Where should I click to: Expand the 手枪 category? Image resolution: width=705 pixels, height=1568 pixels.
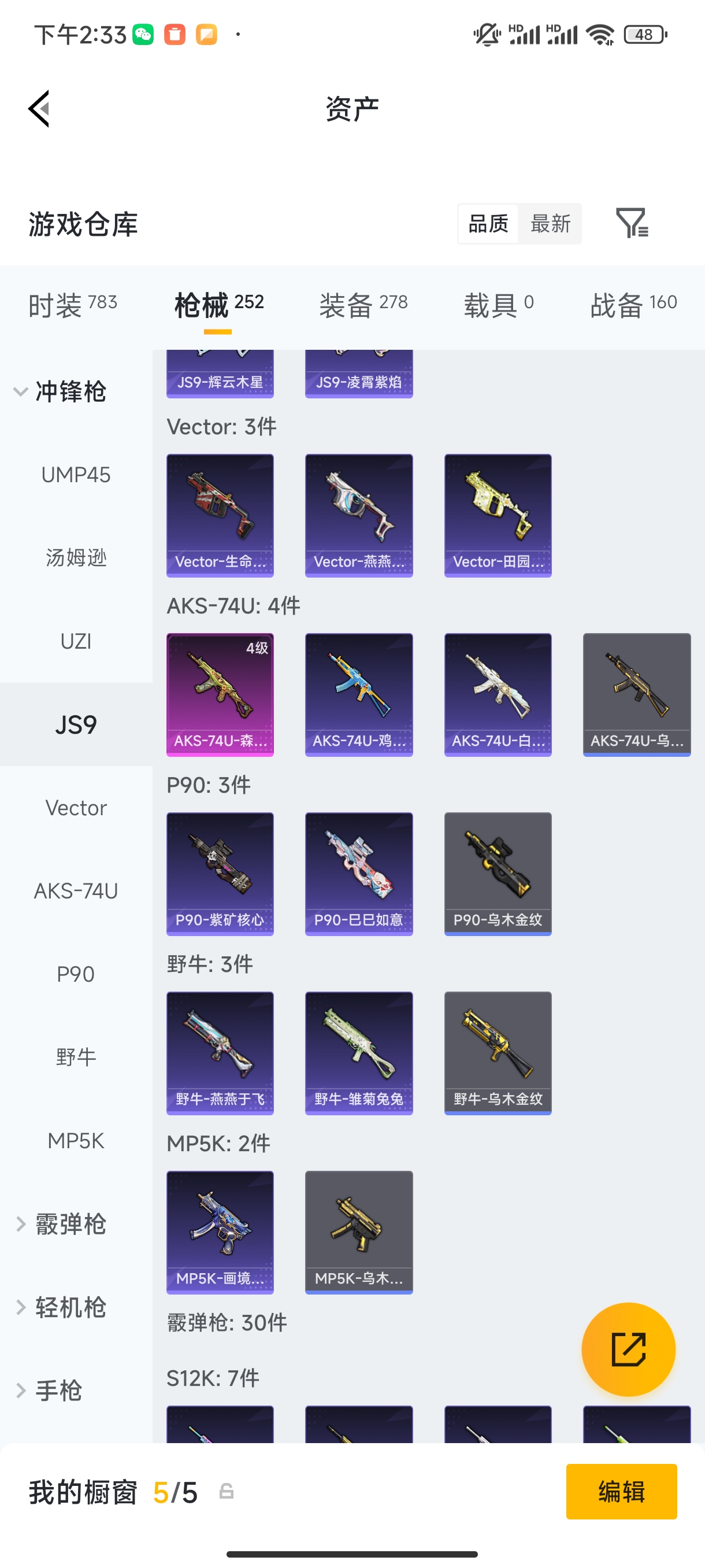pyautogui.click(x=49, y=1391)
